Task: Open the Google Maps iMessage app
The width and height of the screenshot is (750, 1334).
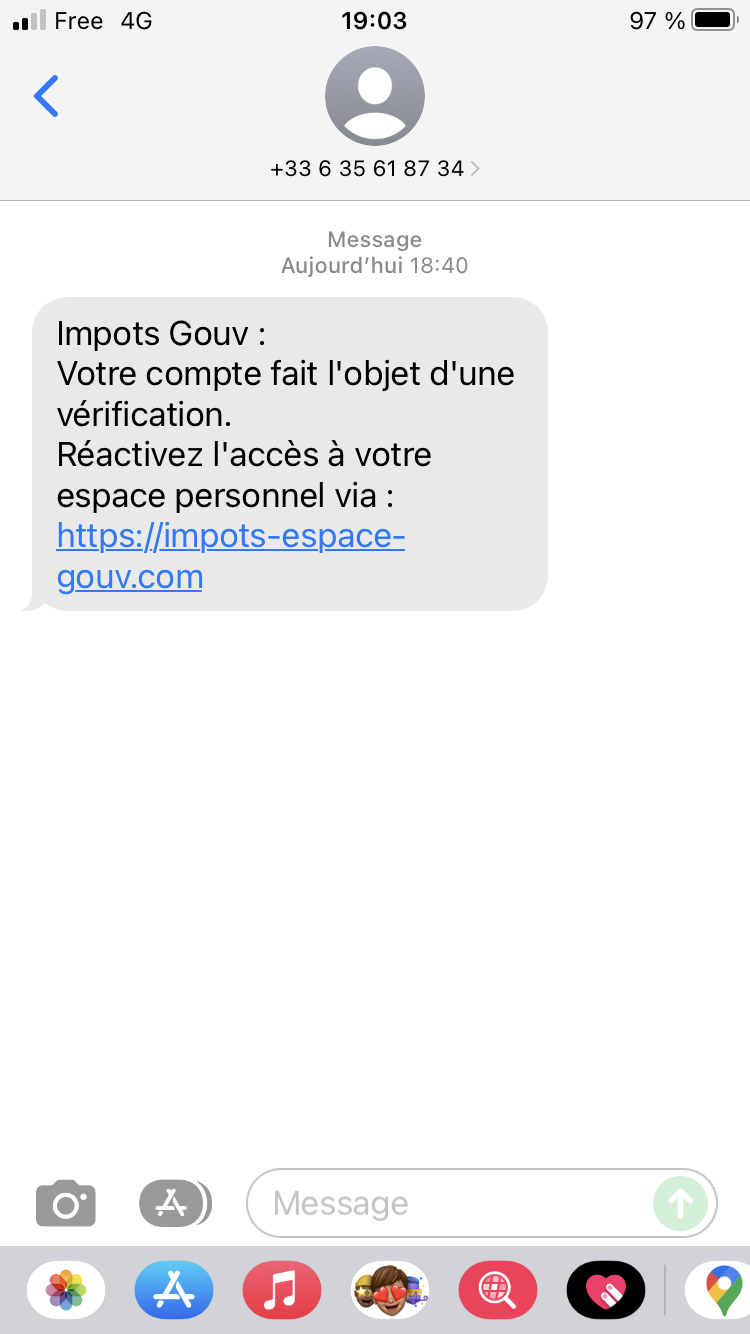Action: [718, 1290]
